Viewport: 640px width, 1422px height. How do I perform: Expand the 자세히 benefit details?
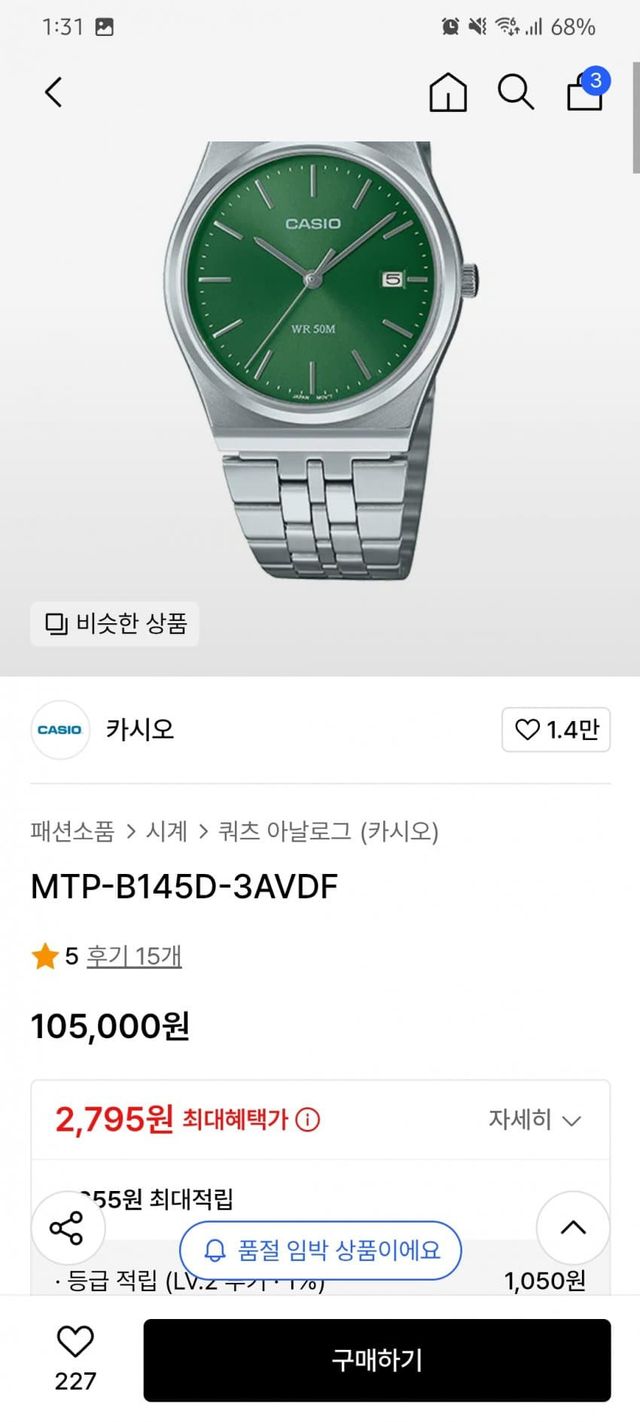(534, 1119)
